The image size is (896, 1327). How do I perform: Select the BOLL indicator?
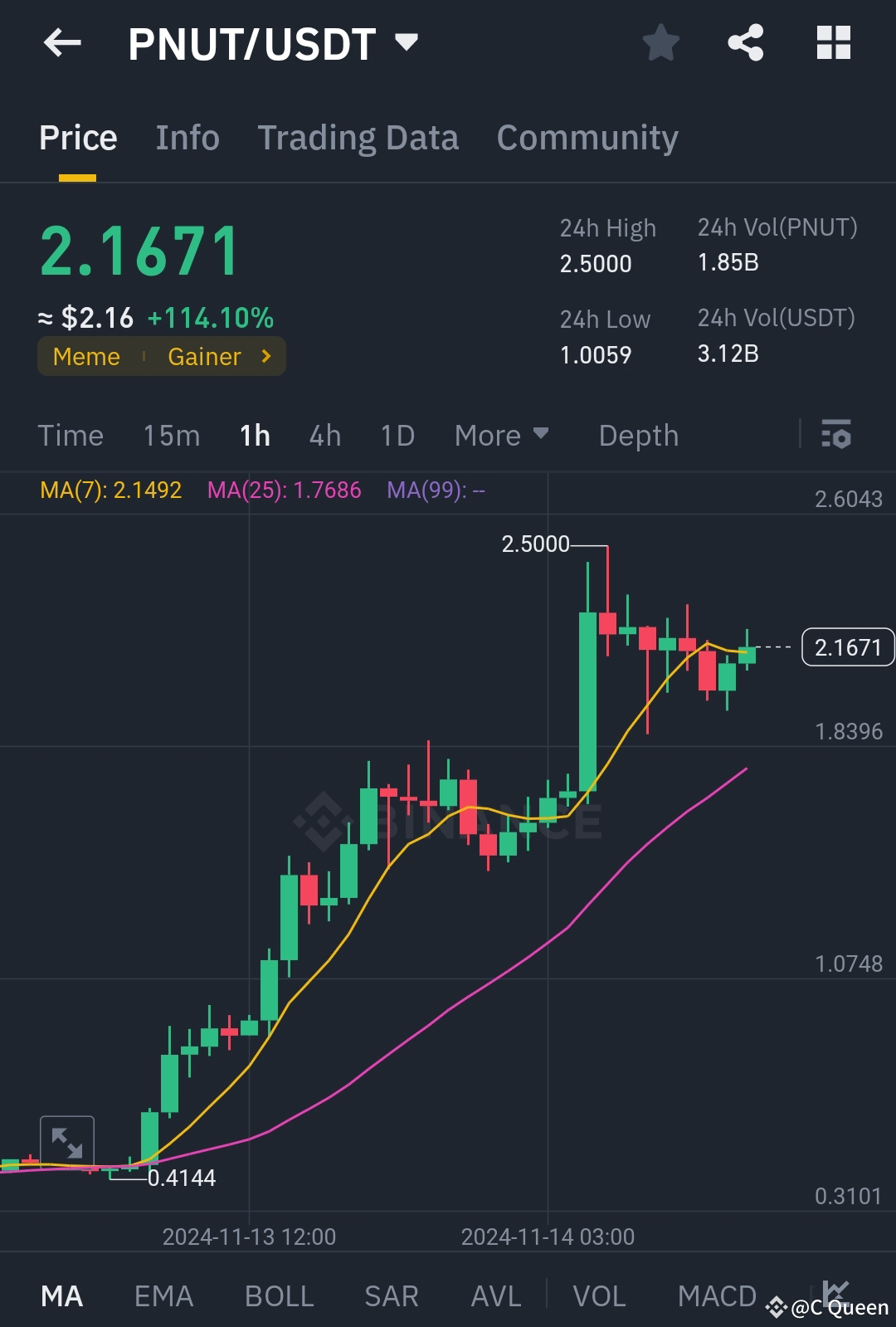(279, 1295)
